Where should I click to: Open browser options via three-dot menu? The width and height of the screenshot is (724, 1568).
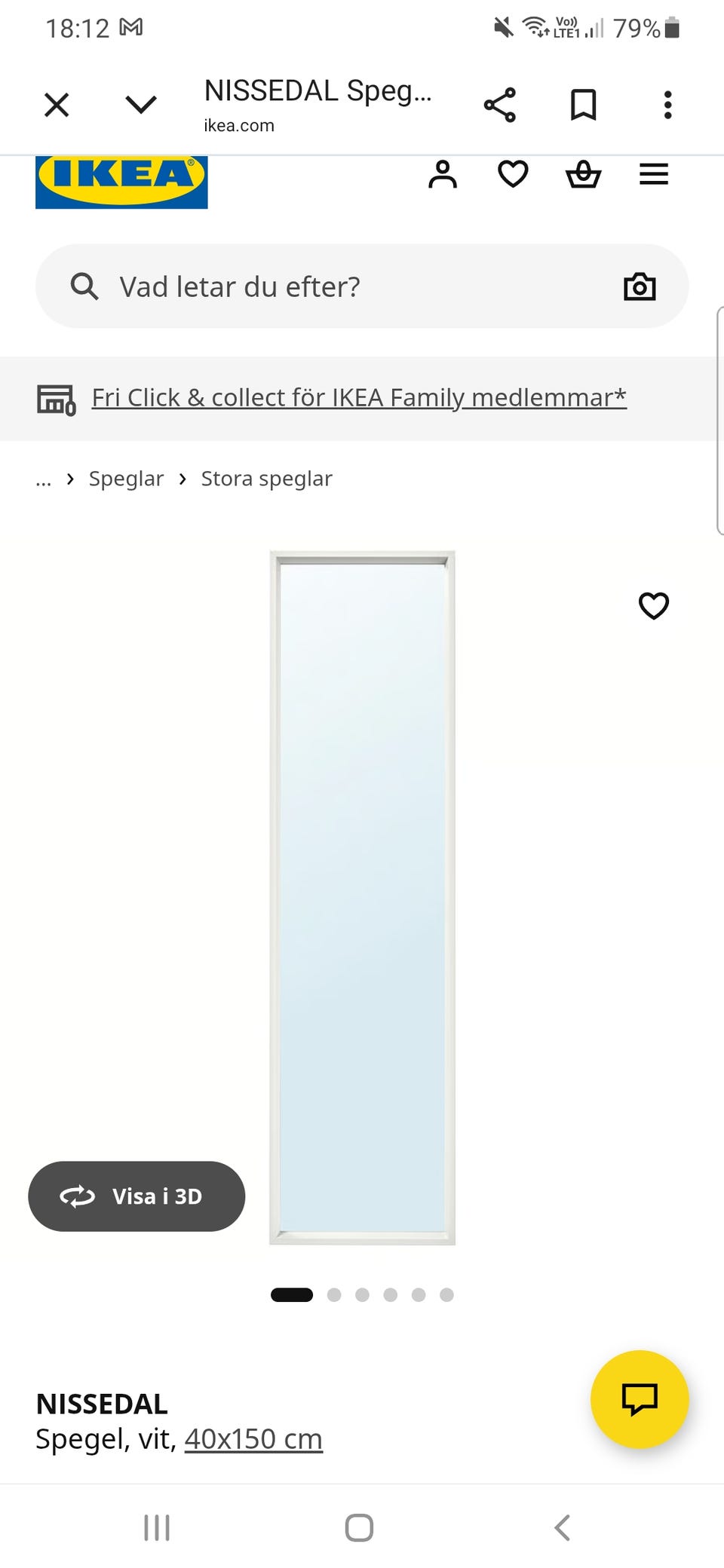click(x=667, y=104)
